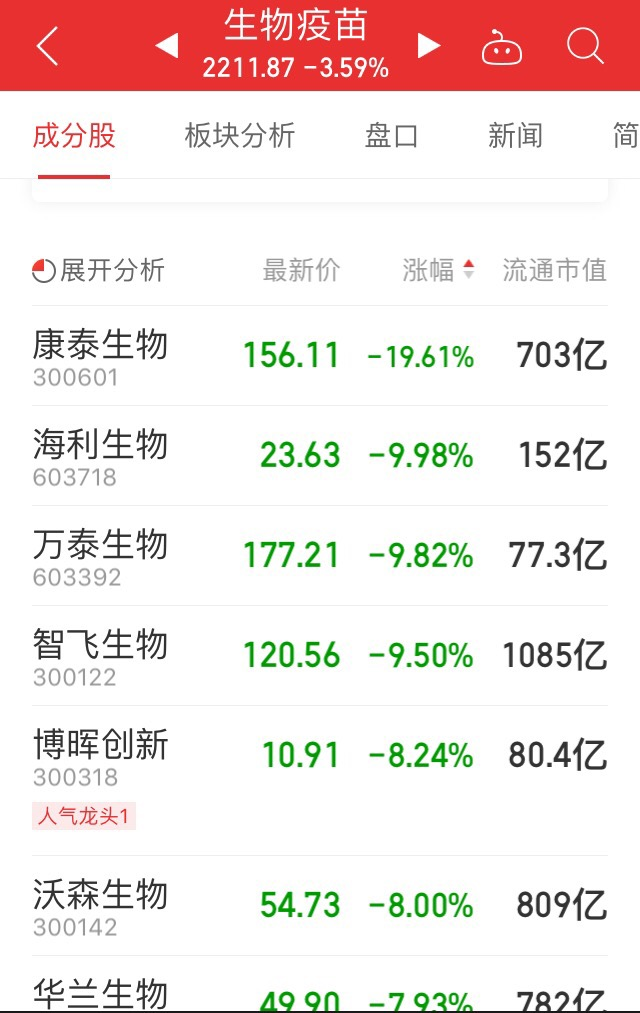
Task: Open the robot assistant icon
Action: tap(501, 47)
